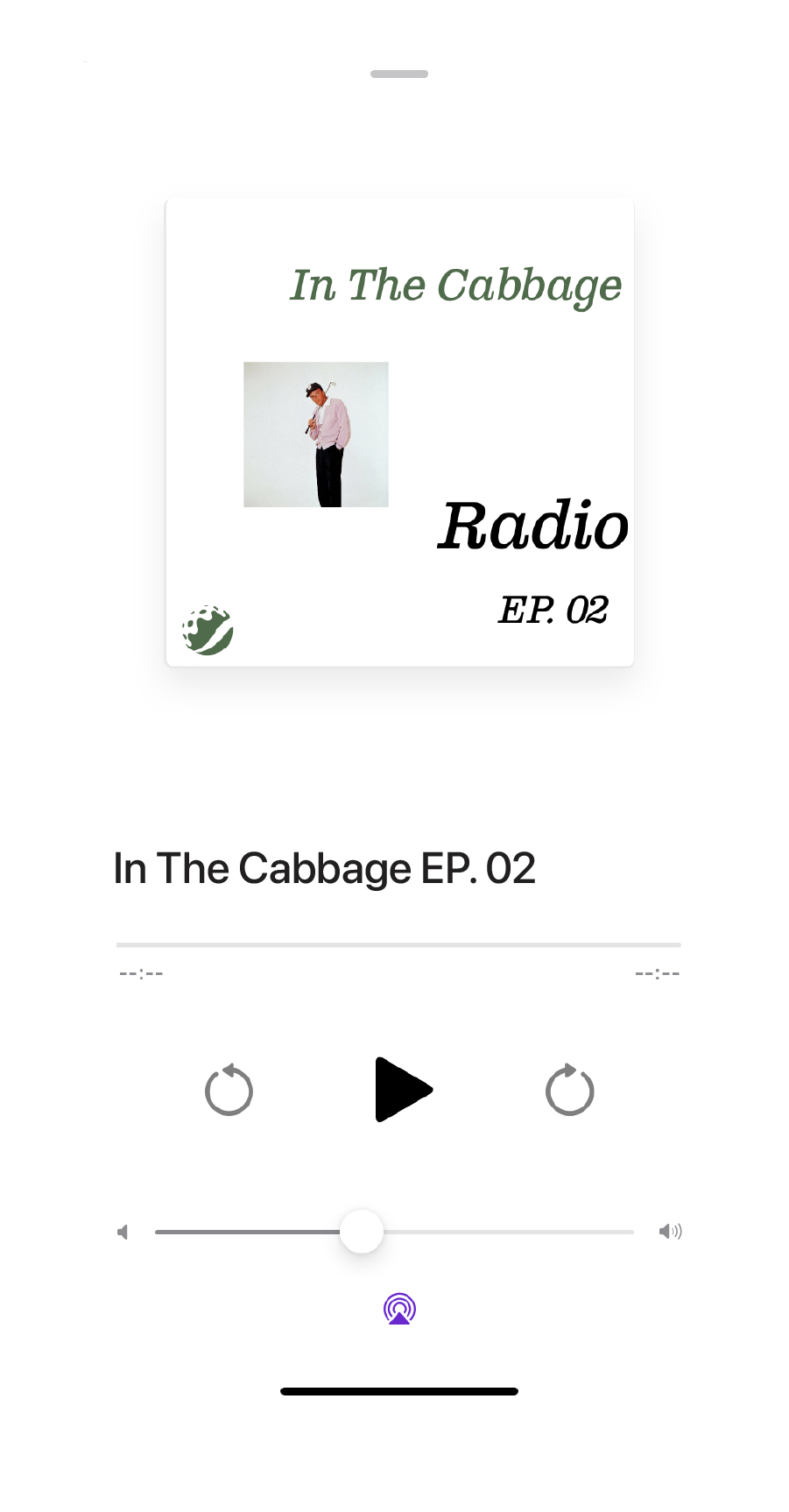This screenshot has width=789, height=1512.
Task: Tap the volume slider knob
Action: (362, 1232)
